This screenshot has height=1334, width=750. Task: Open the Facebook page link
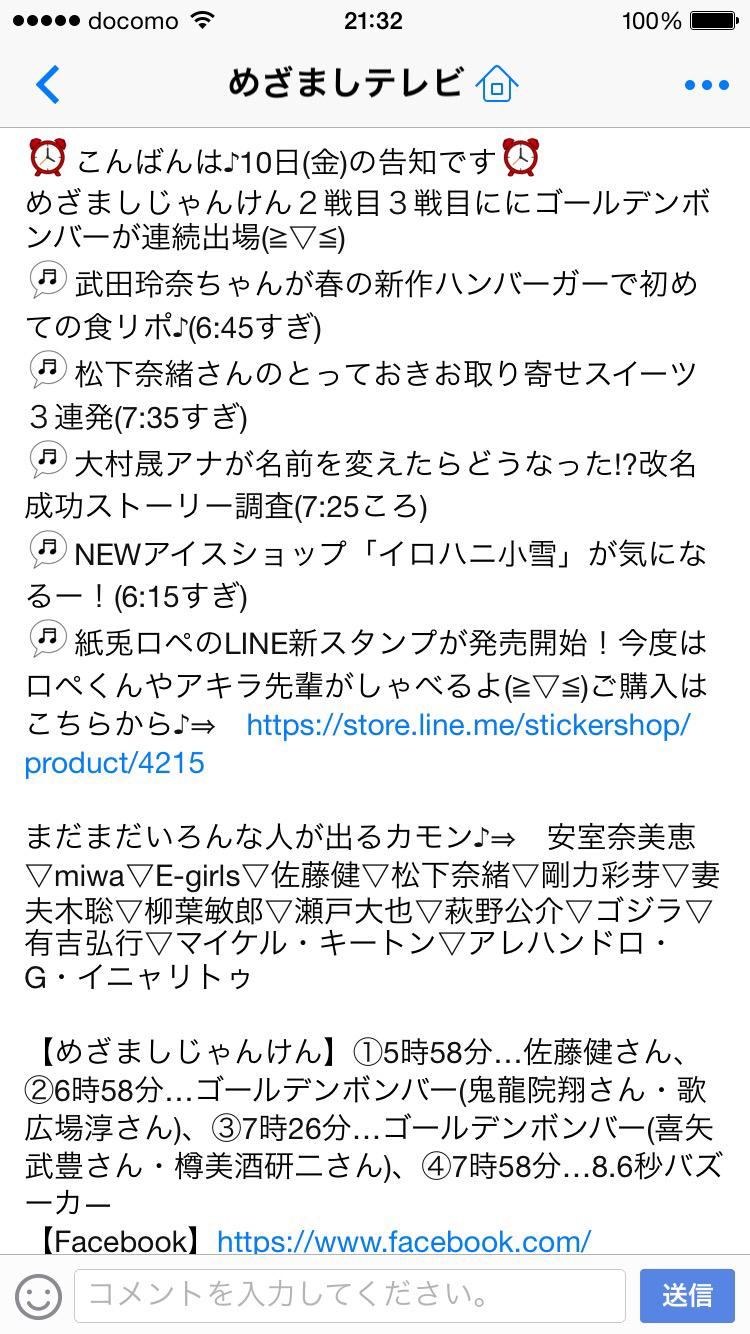(x=404, y=1241)
